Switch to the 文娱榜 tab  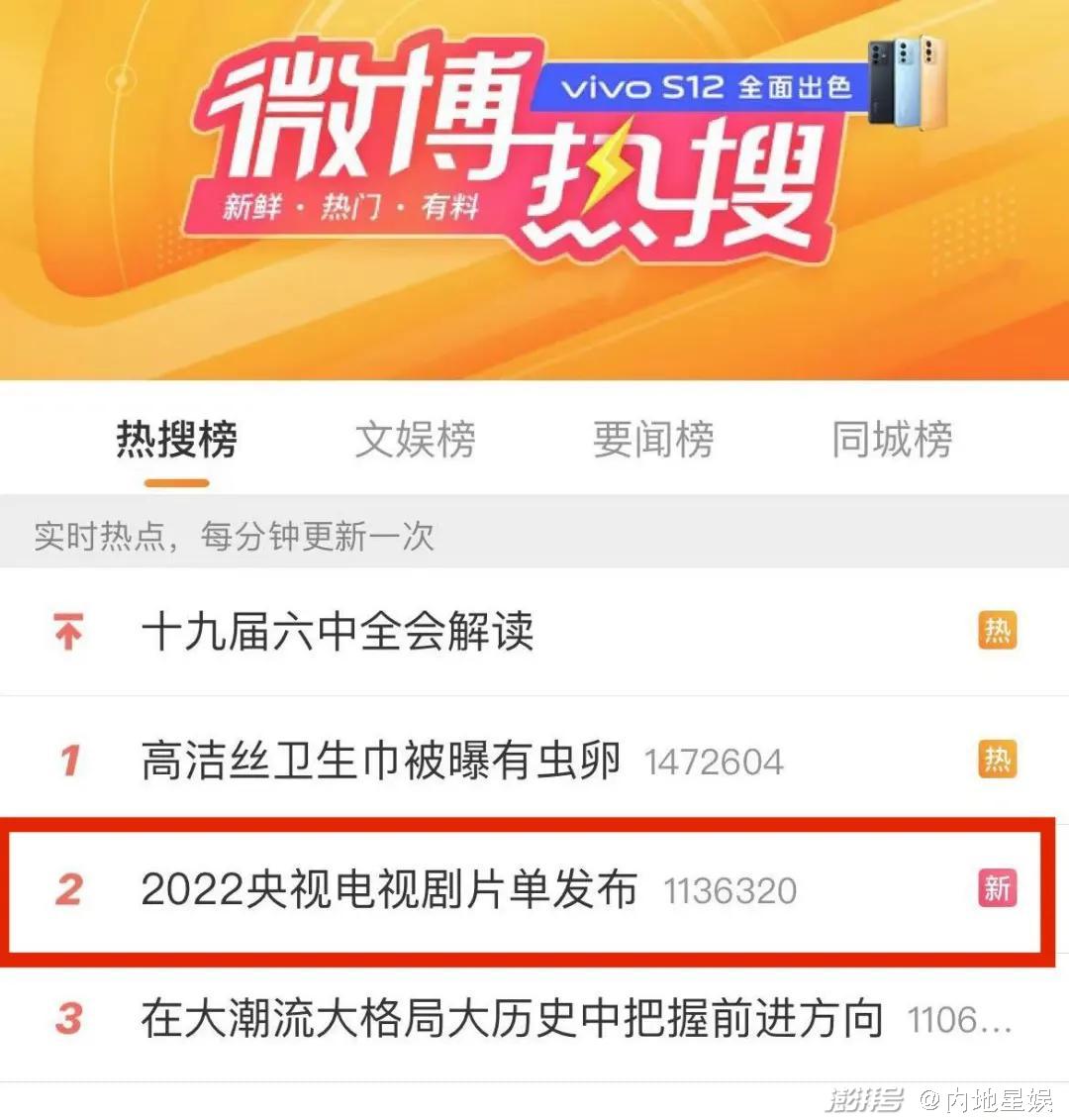[415, 439]
